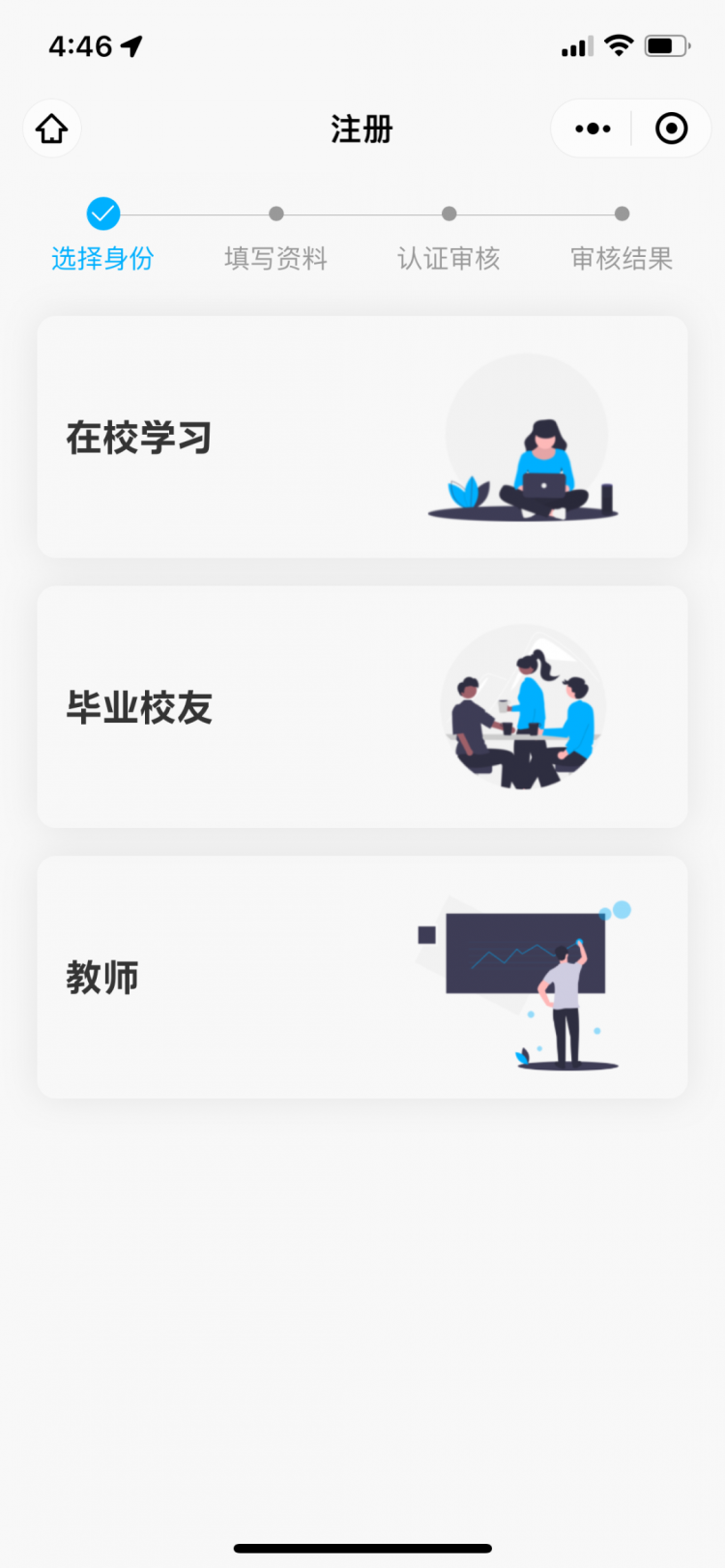Viewport: 725px width, 1568px height.
Task: Open the three-dot more menu
Action: point(593,128)
